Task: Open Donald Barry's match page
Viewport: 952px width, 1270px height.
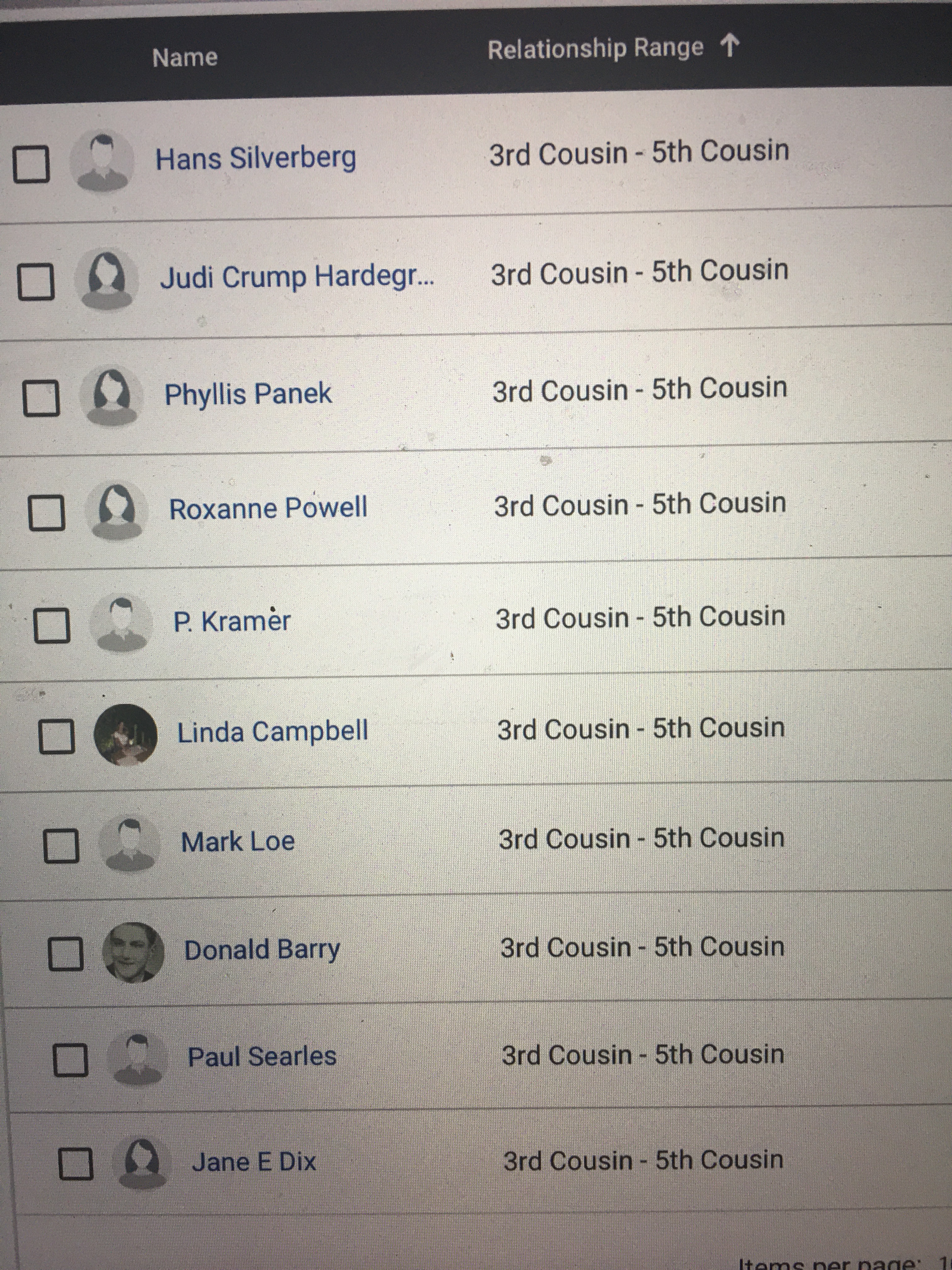Action: pos(262,950)
